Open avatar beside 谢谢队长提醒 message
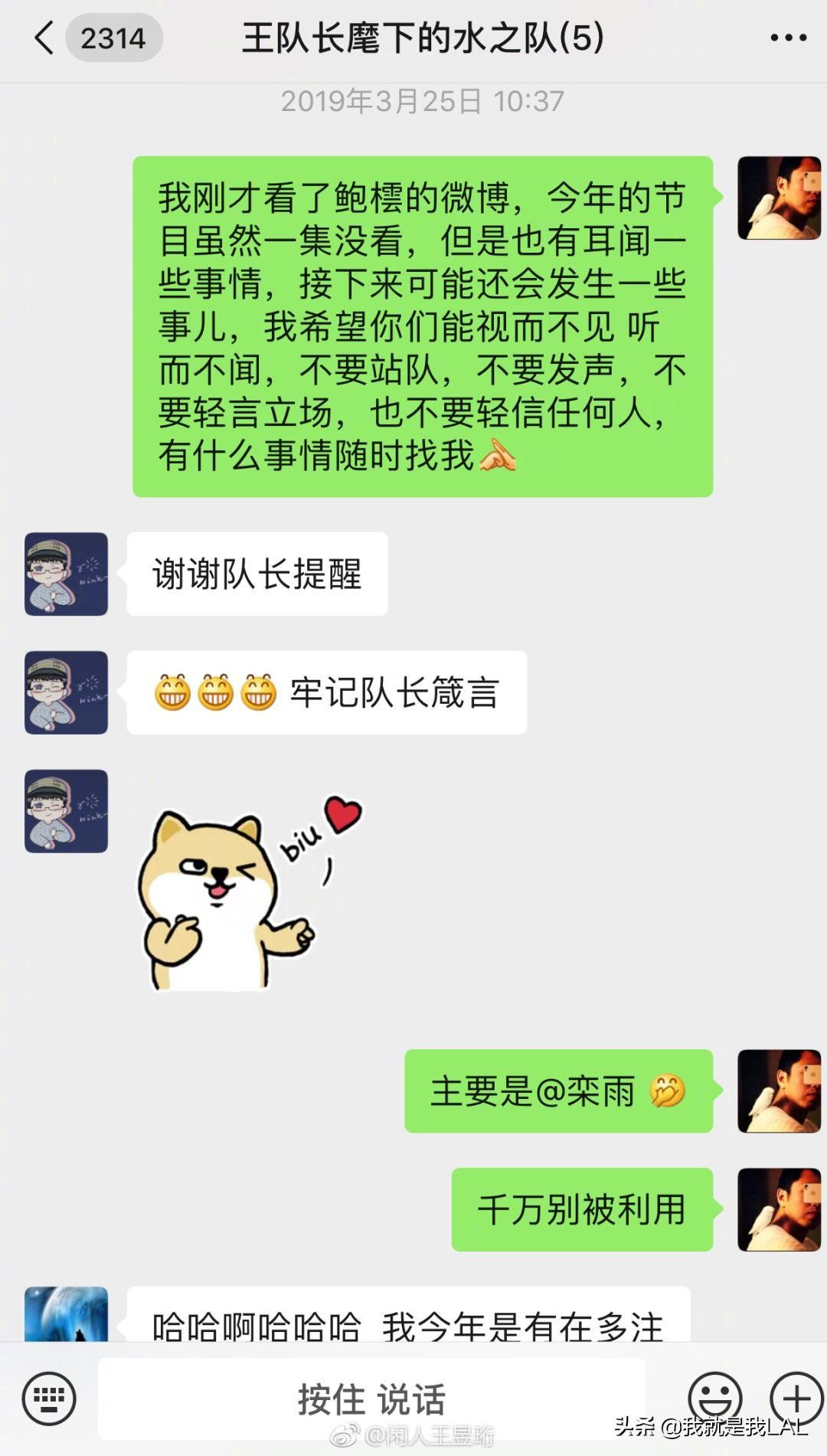This screenshot has width=827, height=1456. coord(67,574)
